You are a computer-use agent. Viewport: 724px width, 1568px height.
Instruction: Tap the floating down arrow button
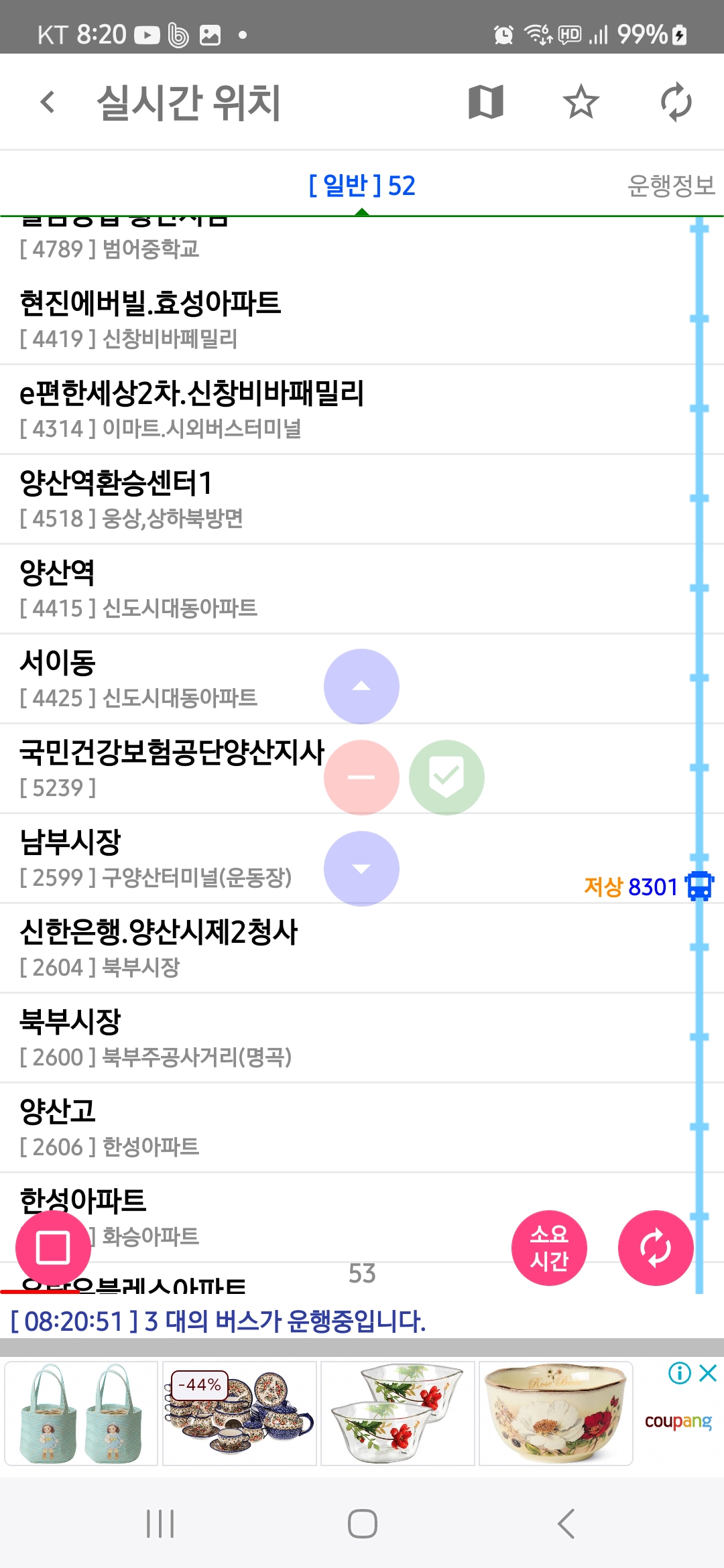(x=361, y=868)
